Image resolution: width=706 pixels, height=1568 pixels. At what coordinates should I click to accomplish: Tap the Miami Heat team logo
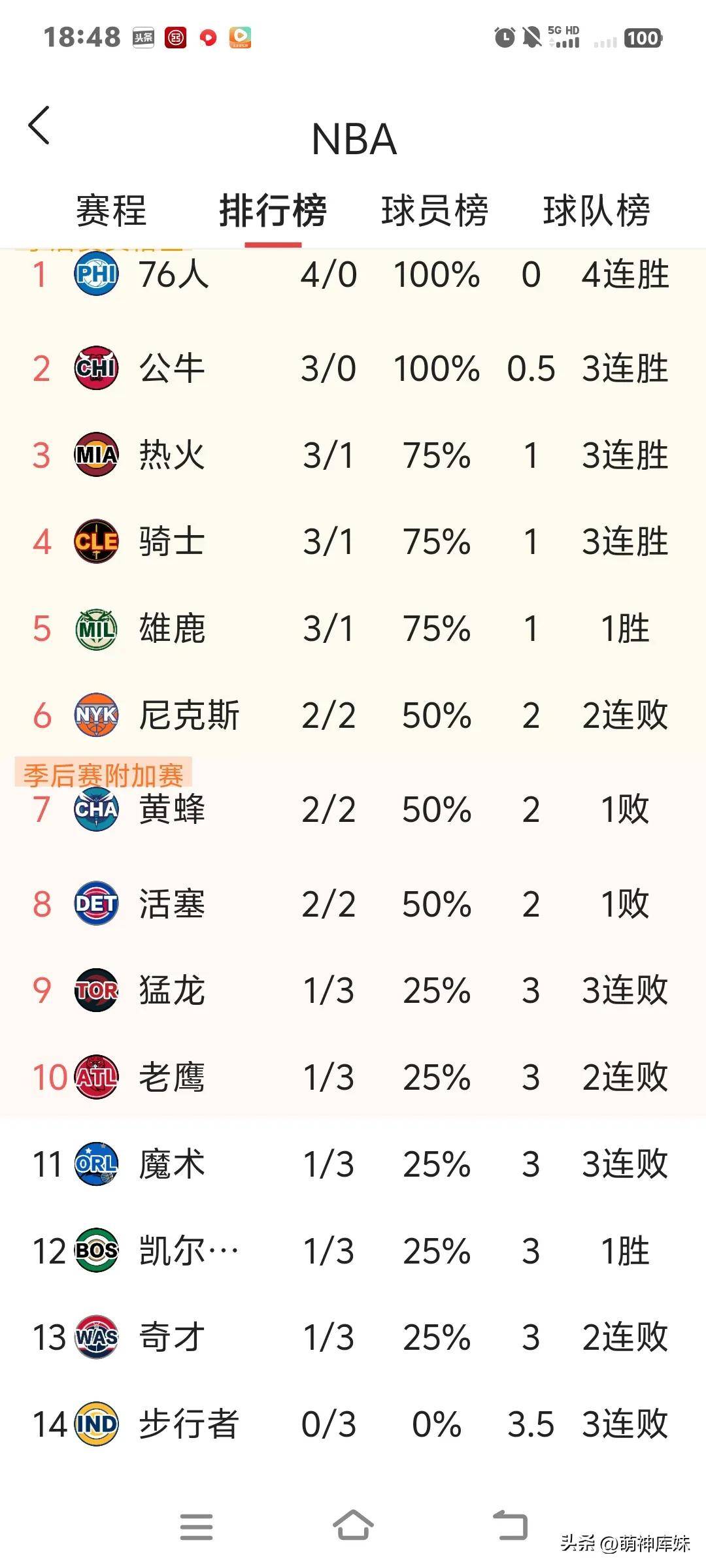[x=96, y=456]
